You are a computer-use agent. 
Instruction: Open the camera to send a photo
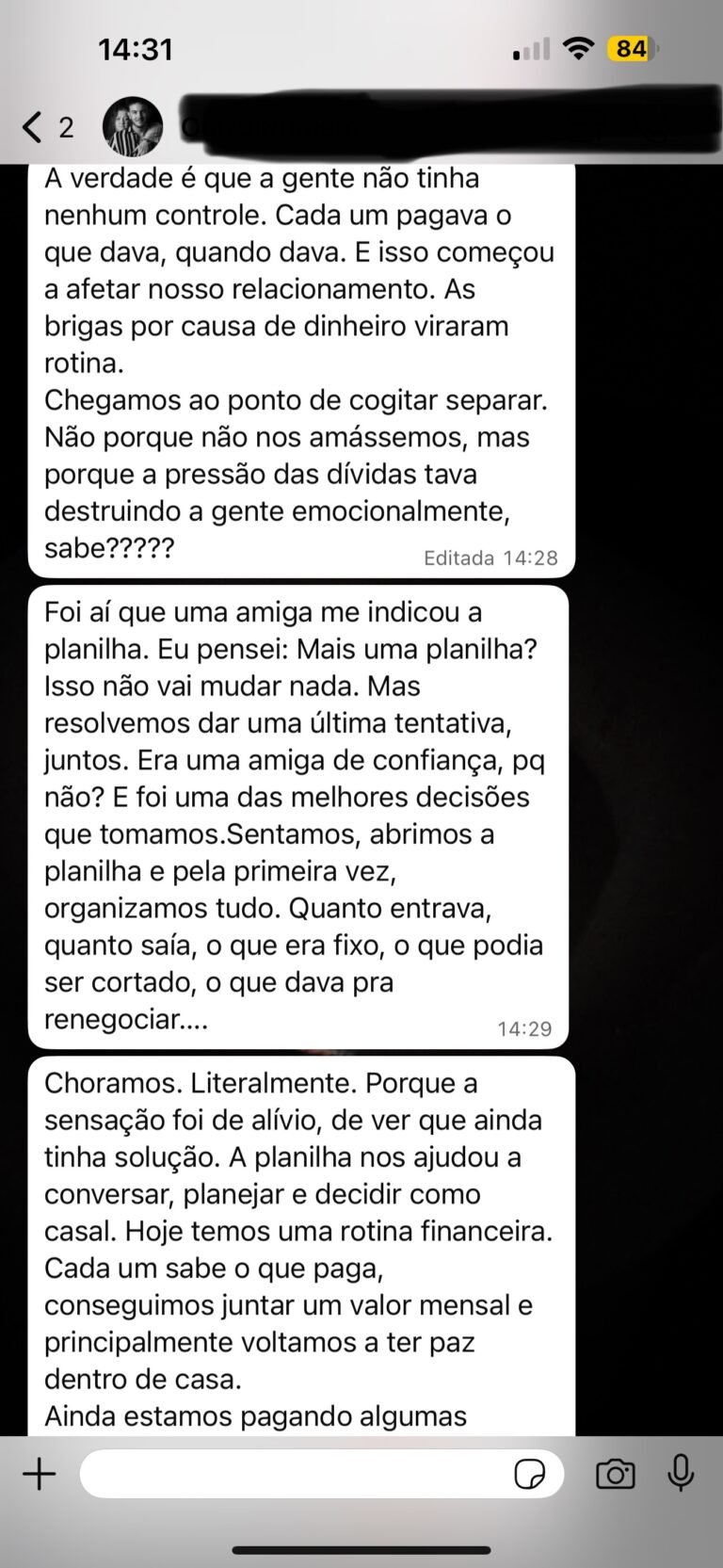[x=616, y=1474]
